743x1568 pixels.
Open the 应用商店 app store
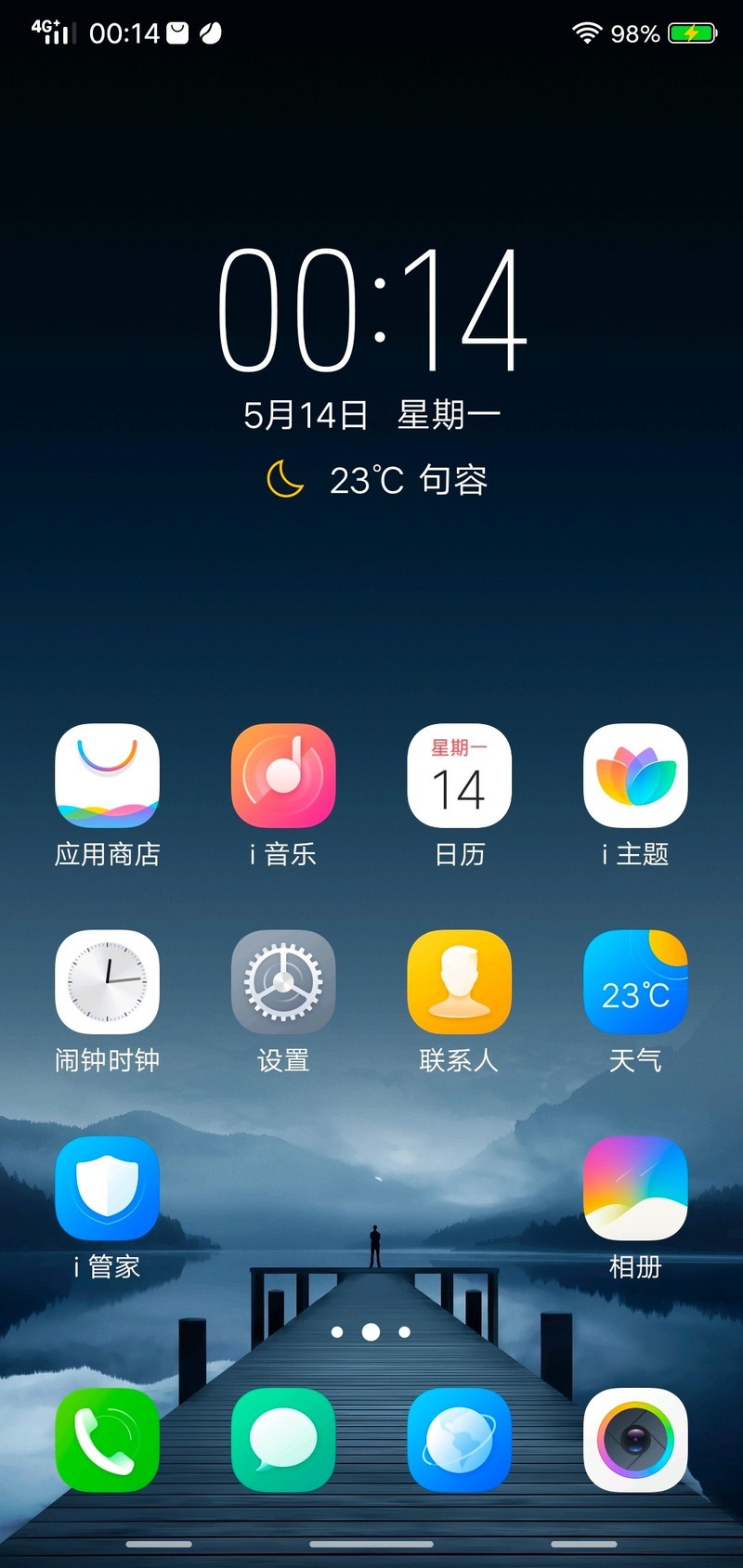(107, 776)
